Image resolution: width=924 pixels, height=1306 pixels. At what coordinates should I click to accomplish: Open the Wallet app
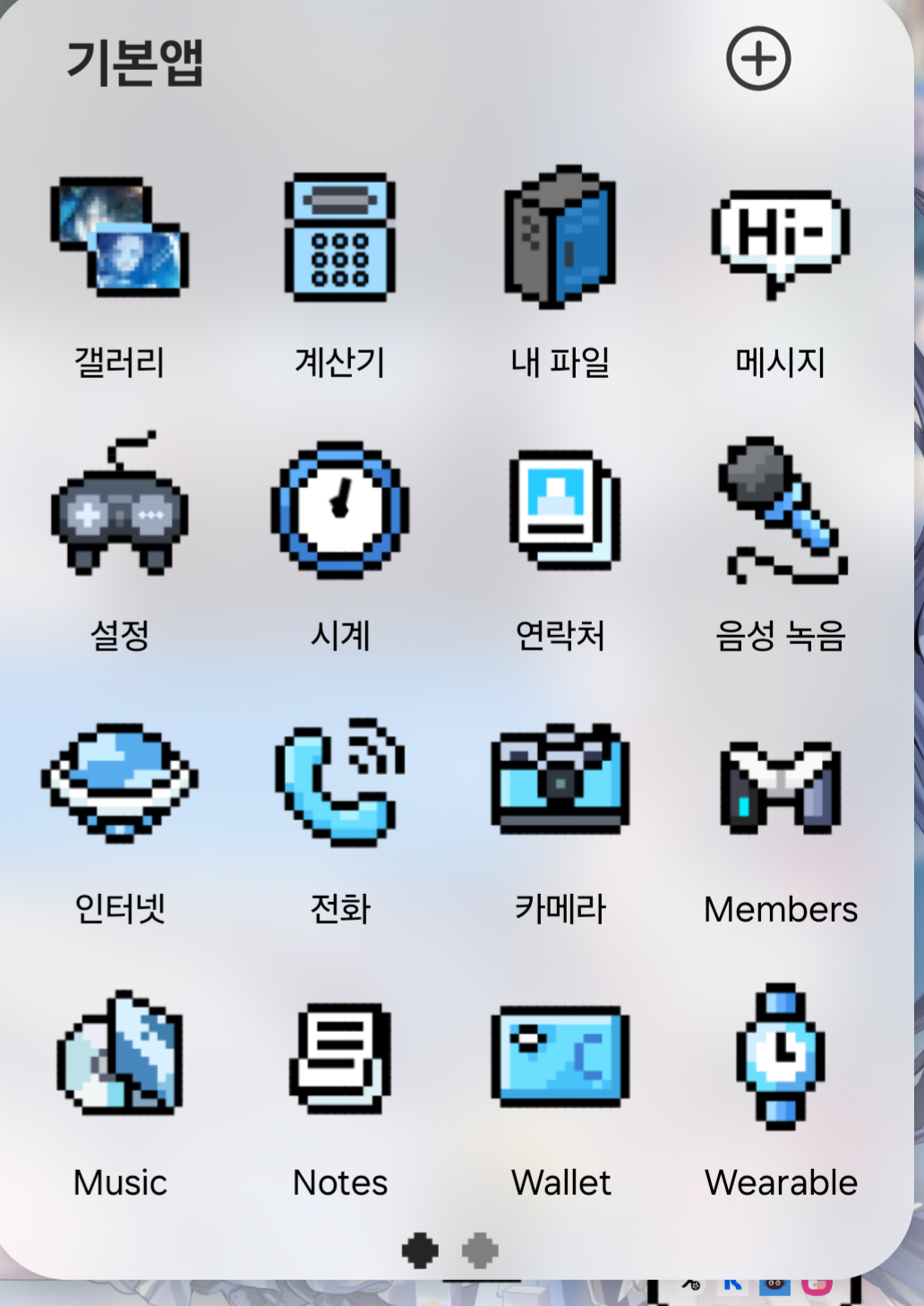click(560, 1055)
